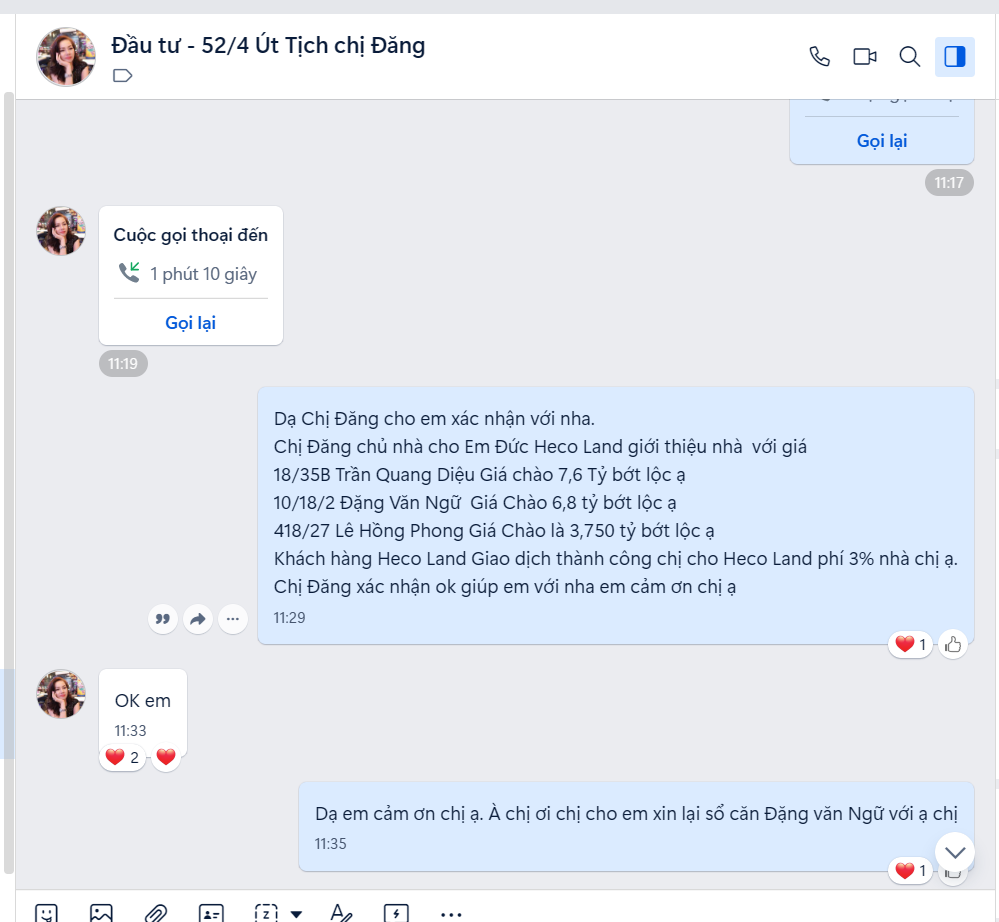Tap Gọi lại on the incoming voice call card

coord(190,322)
